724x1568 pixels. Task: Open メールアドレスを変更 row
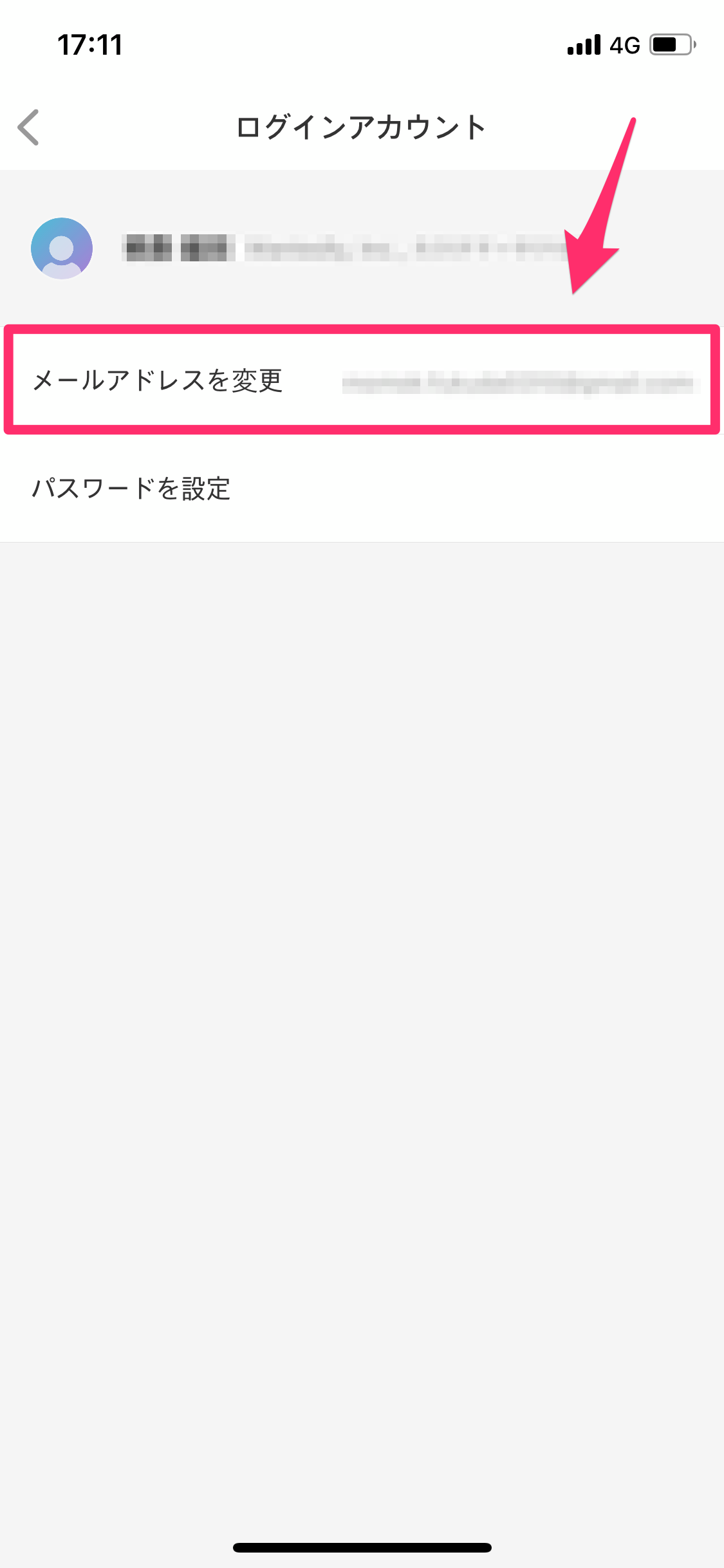[362, 380]
